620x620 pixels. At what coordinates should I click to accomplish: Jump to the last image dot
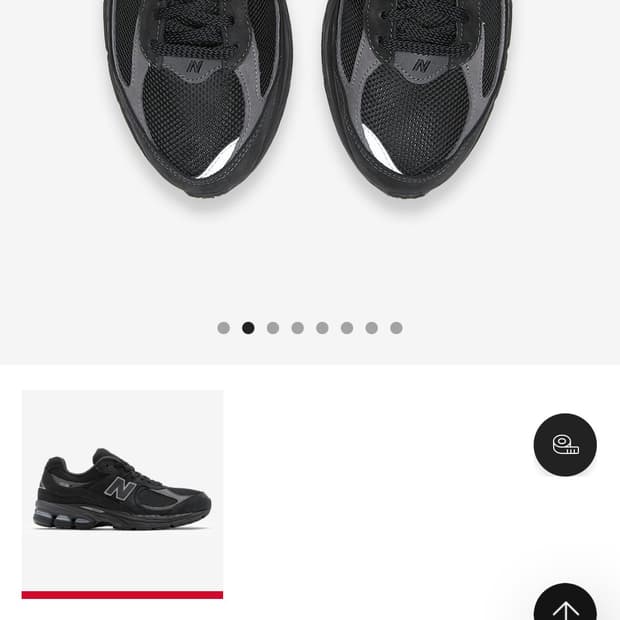pyautogui.click(x=396, y=328)
